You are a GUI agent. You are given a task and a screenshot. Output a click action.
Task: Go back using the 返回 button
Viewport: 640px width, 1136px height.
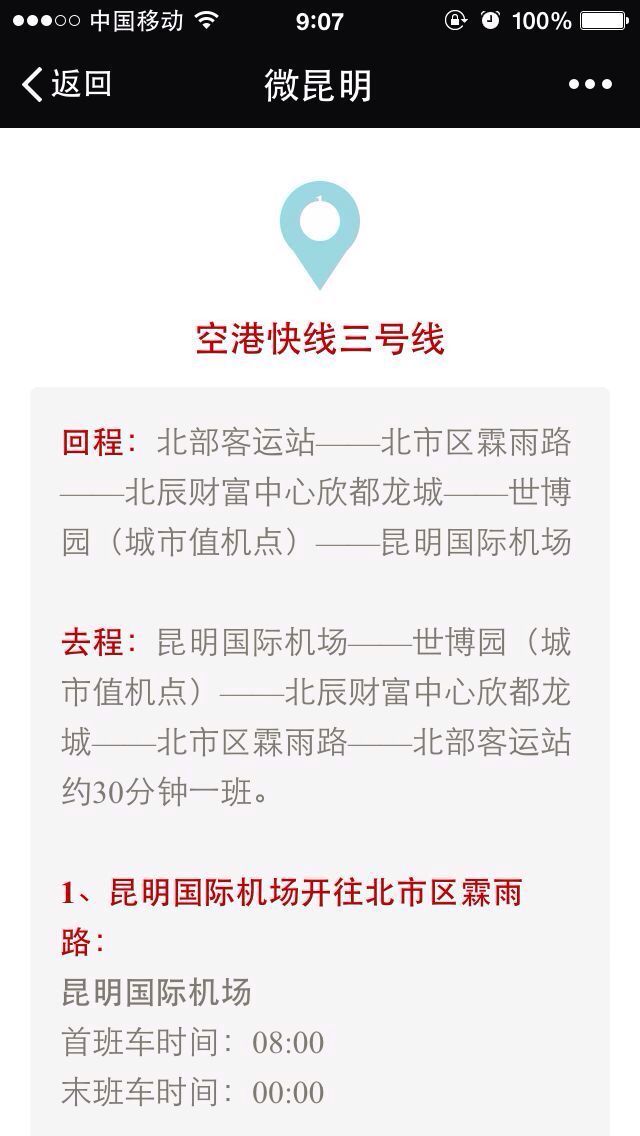[x=66, y=84]
